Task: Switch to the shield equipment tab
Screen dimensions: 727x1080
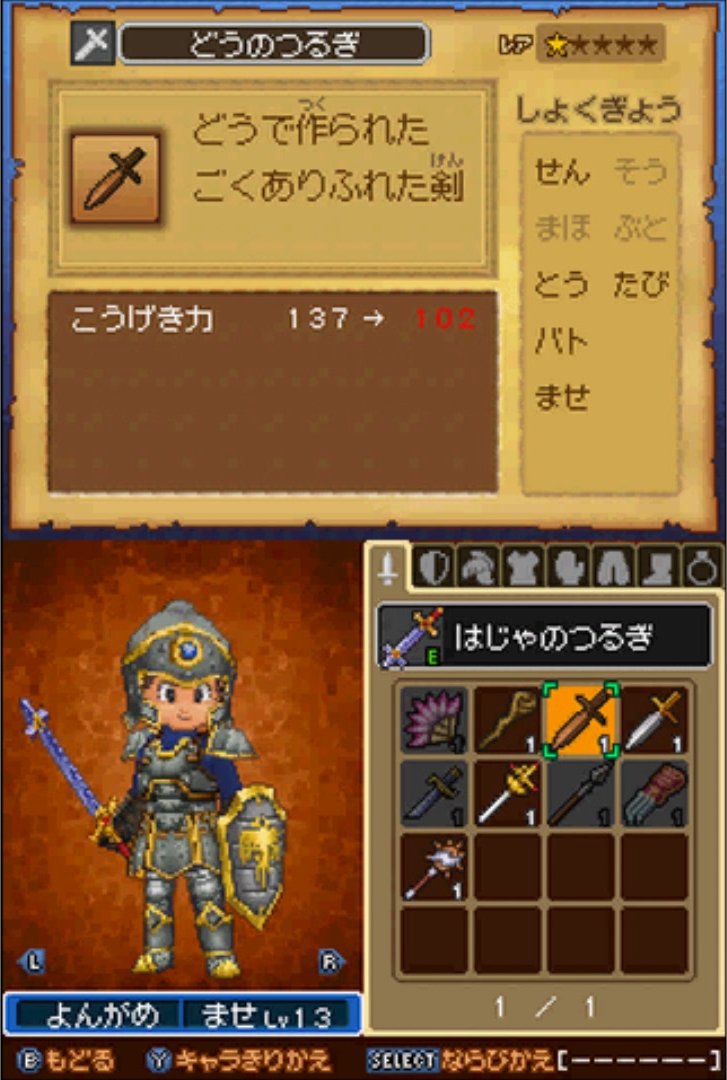Action: click(x=433, y=569)
